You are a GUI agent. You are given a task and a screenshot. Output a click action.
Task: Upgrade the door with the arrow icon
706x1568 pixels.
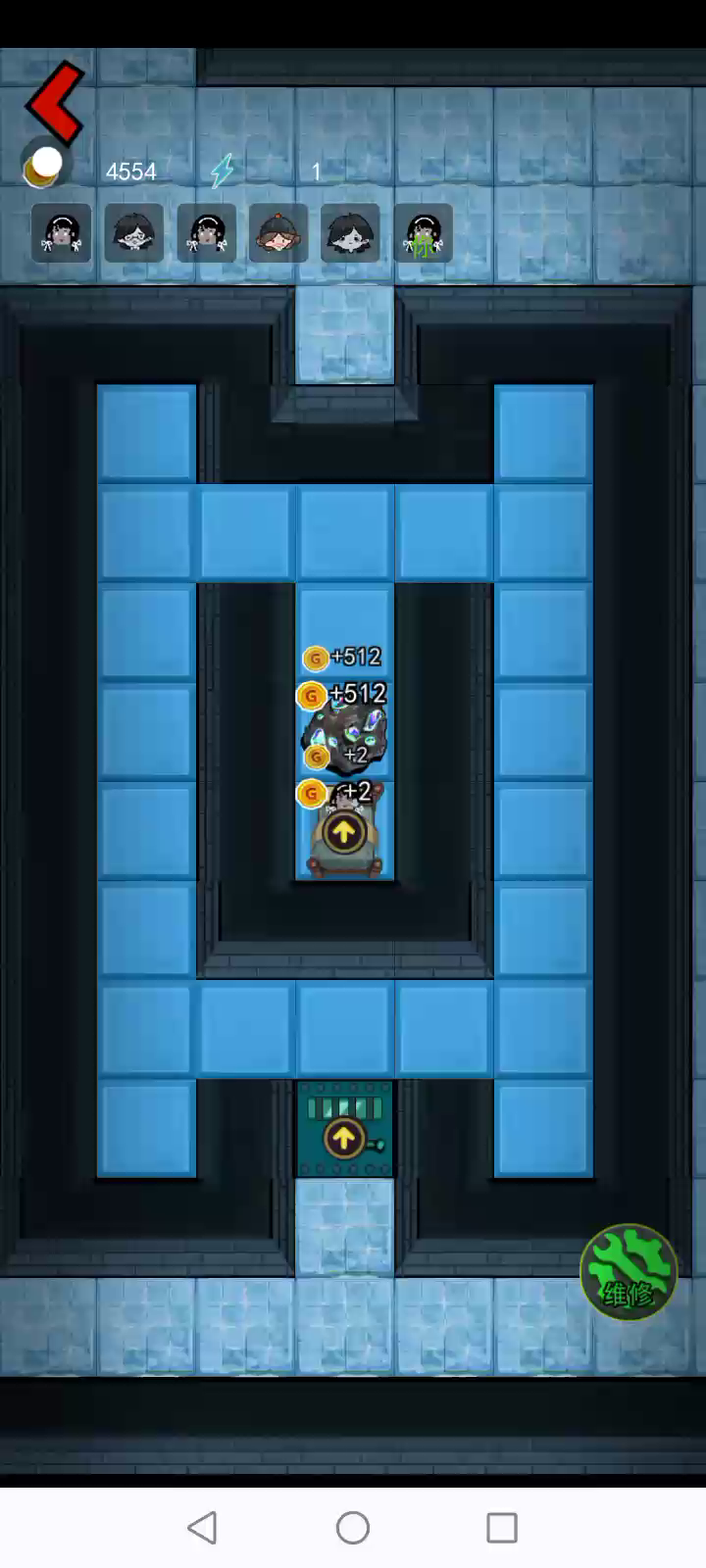344,1139
